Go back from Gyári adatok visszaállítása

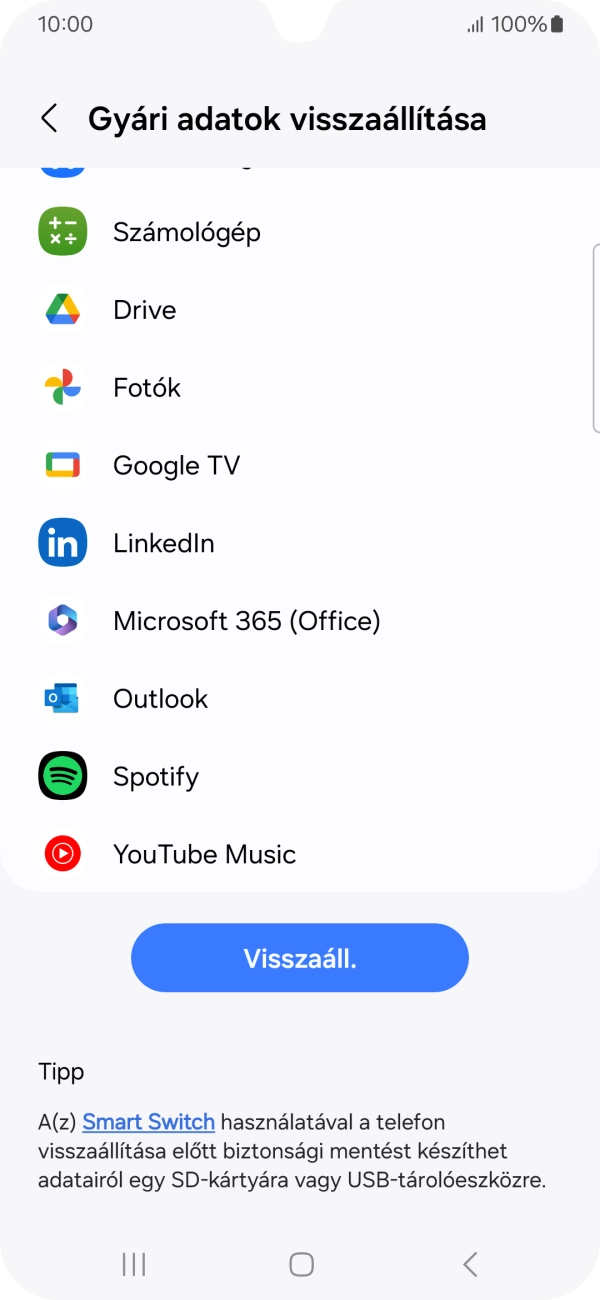click(x=49, y=118)
